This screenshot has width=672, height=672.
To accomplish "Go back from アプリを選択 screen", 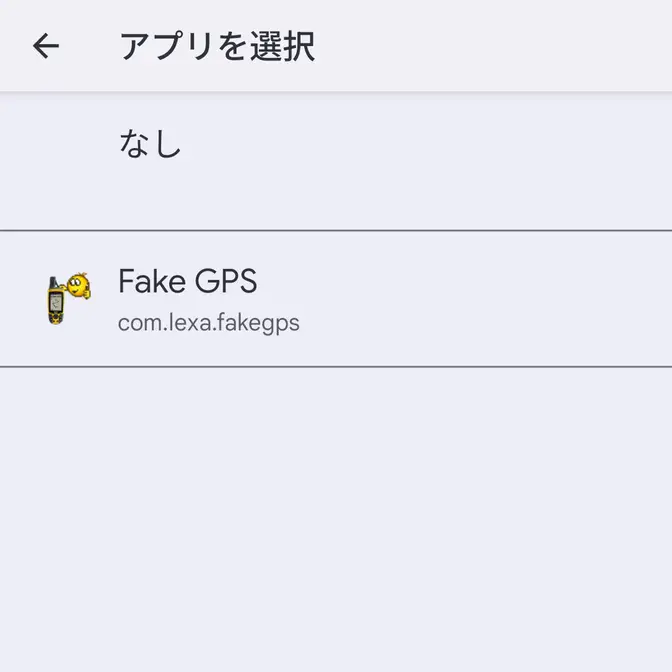I will [x=46, y=46].
